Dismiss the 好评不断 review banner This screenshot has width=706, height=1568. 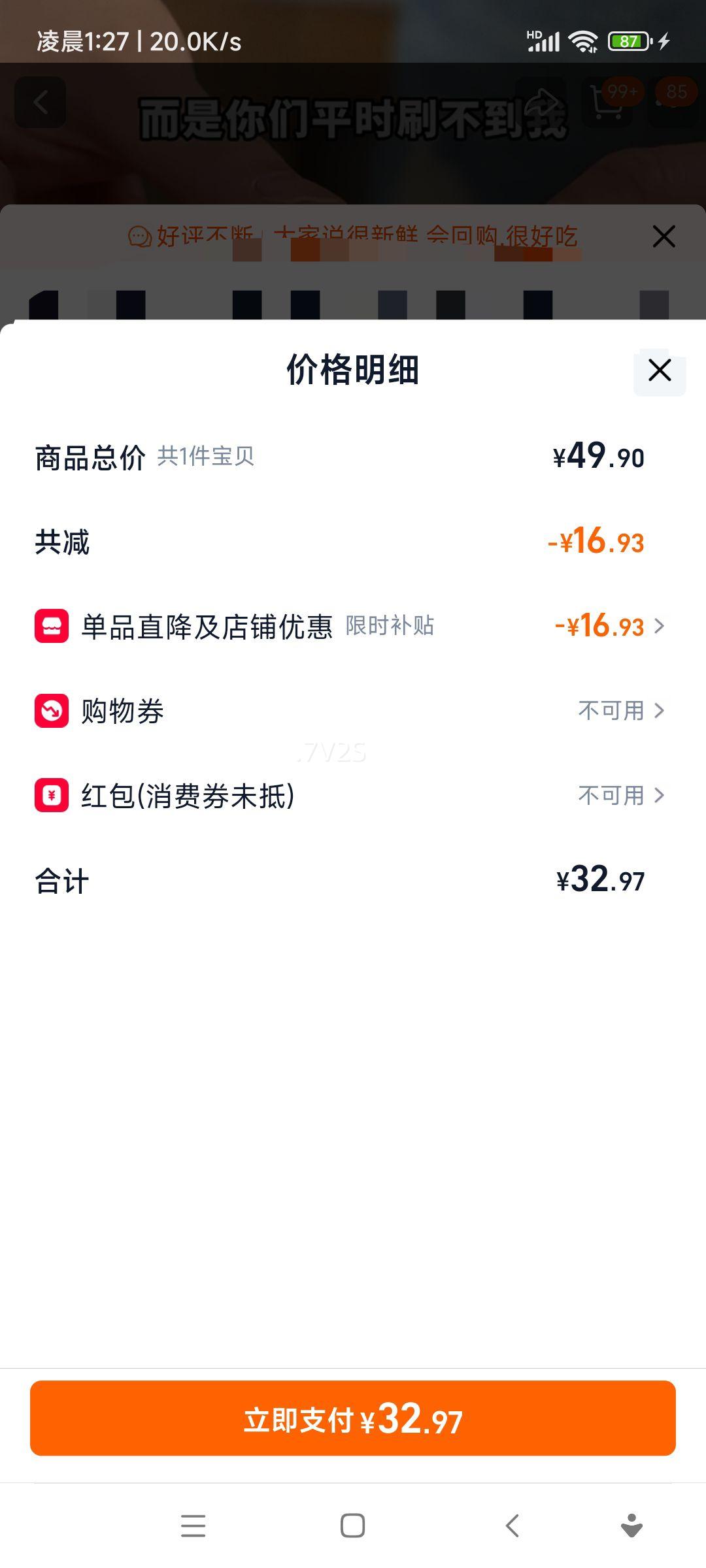click(x=664, y=237)
